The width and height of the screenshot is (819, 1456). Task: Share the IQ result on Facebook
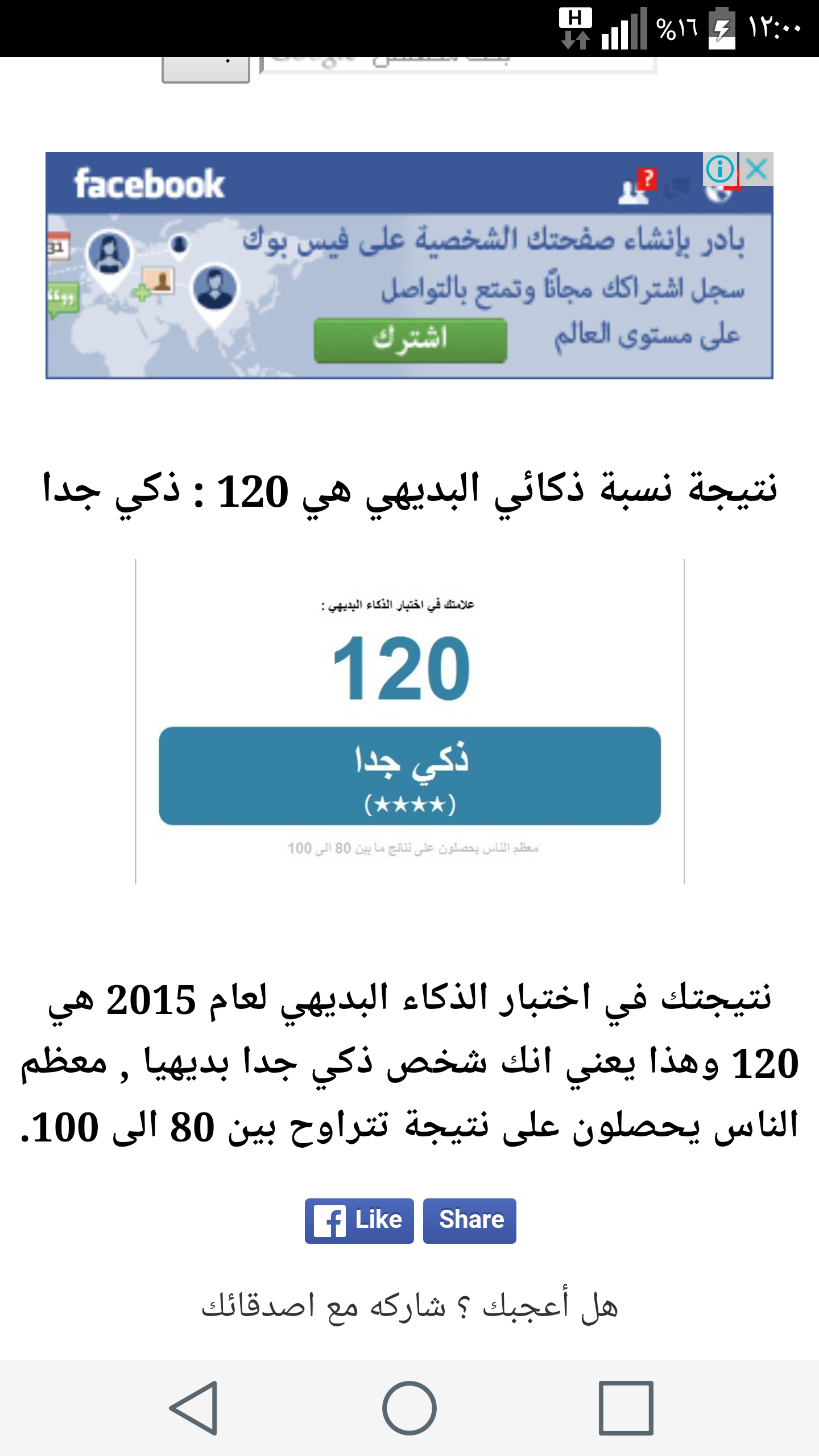point(470,1221)
